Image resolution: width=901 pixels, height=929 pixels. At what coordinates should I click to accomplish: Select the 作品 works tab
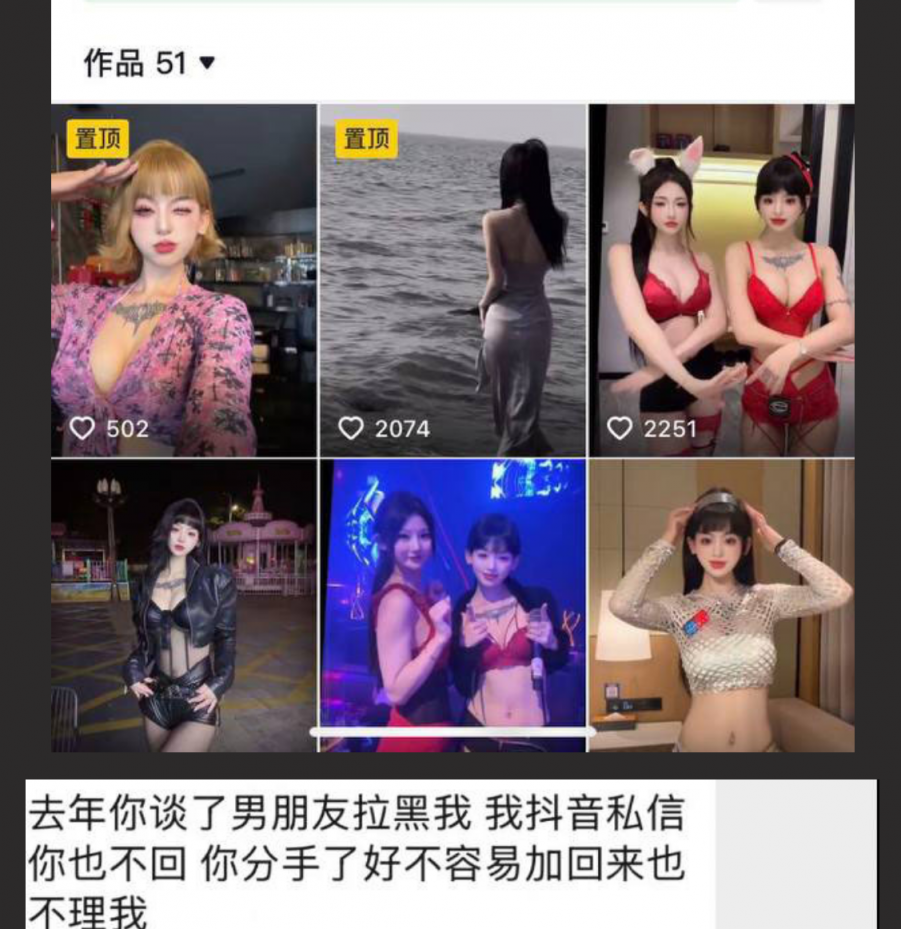[x=108, y=63]
